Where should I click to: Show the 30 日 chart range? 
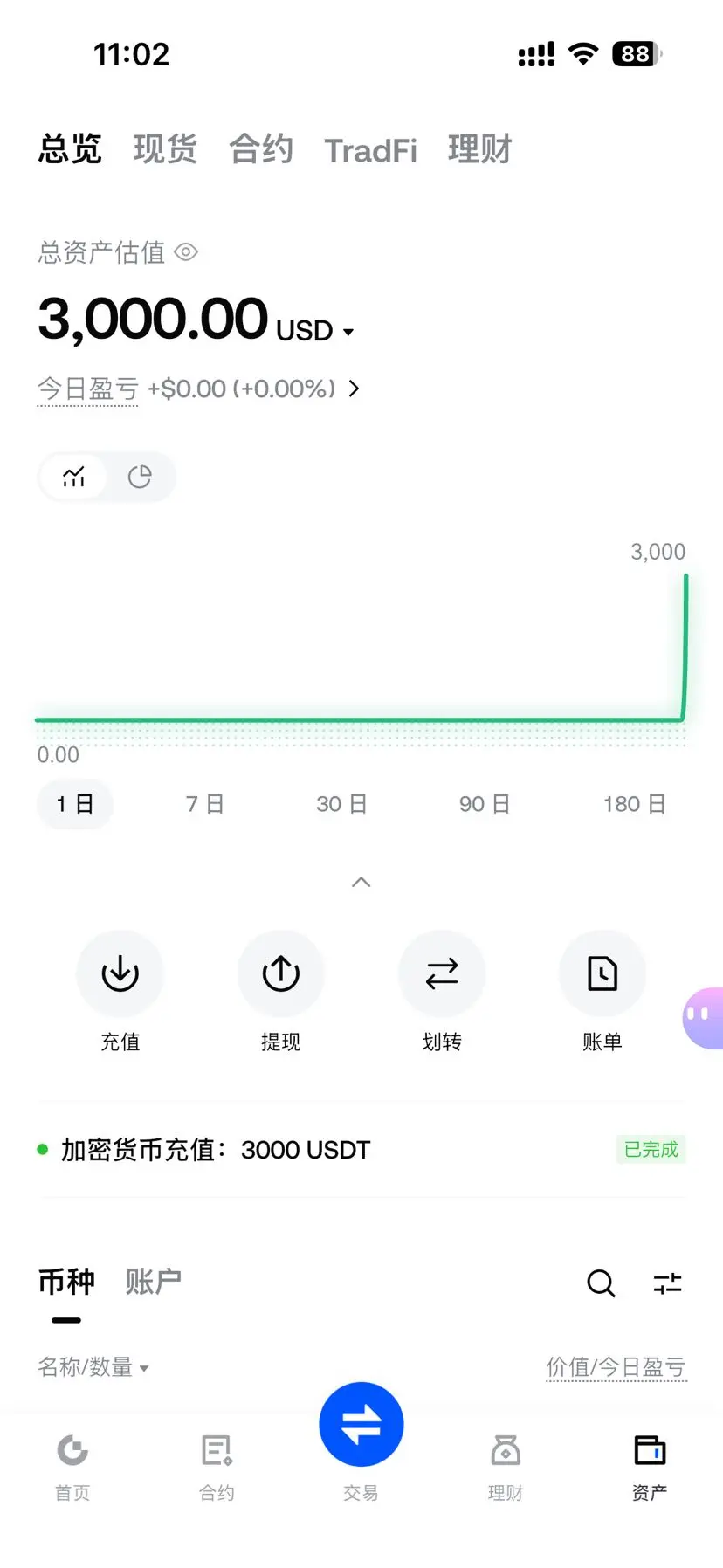tap(341, 804)
